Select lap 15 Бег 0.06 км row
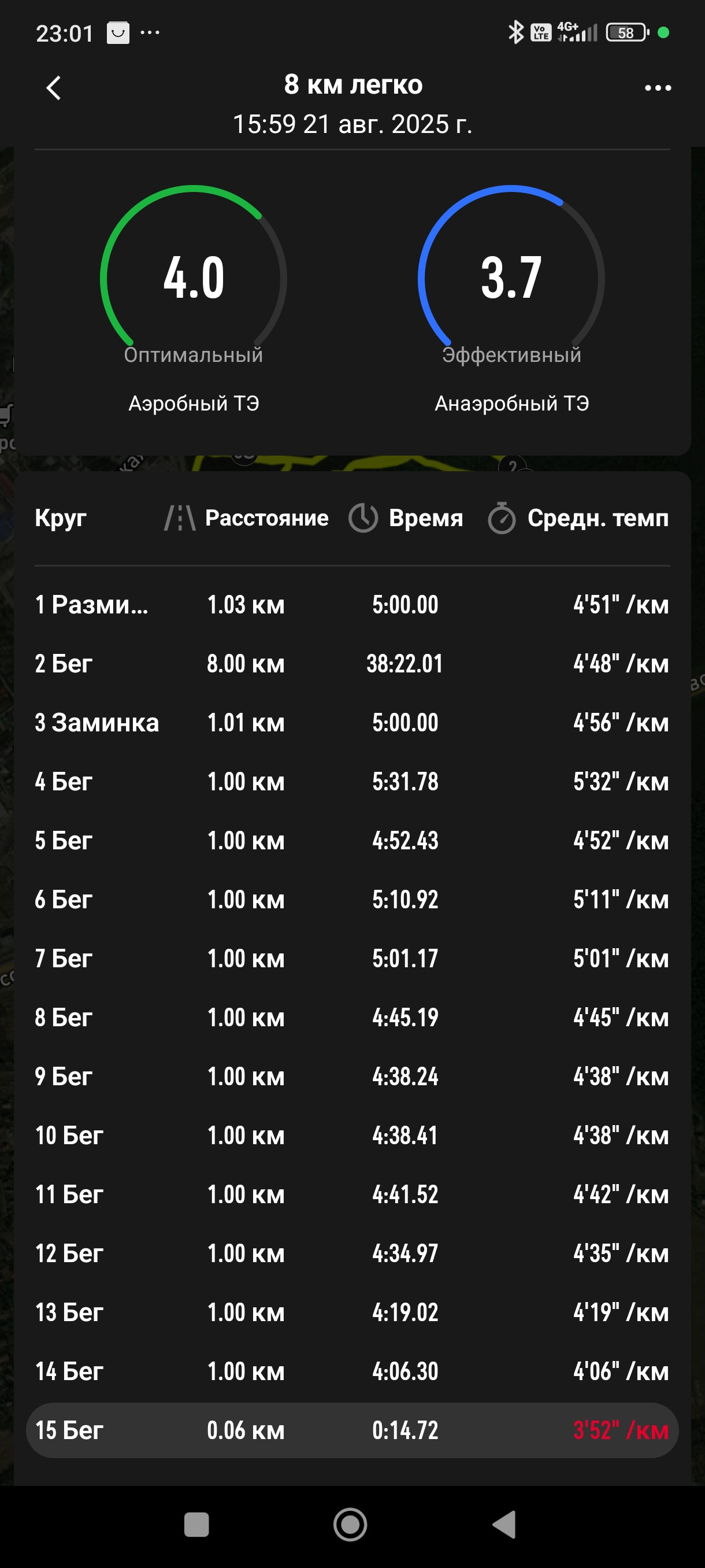Viewport: 705px width, 1568px height. point(352,1430)
